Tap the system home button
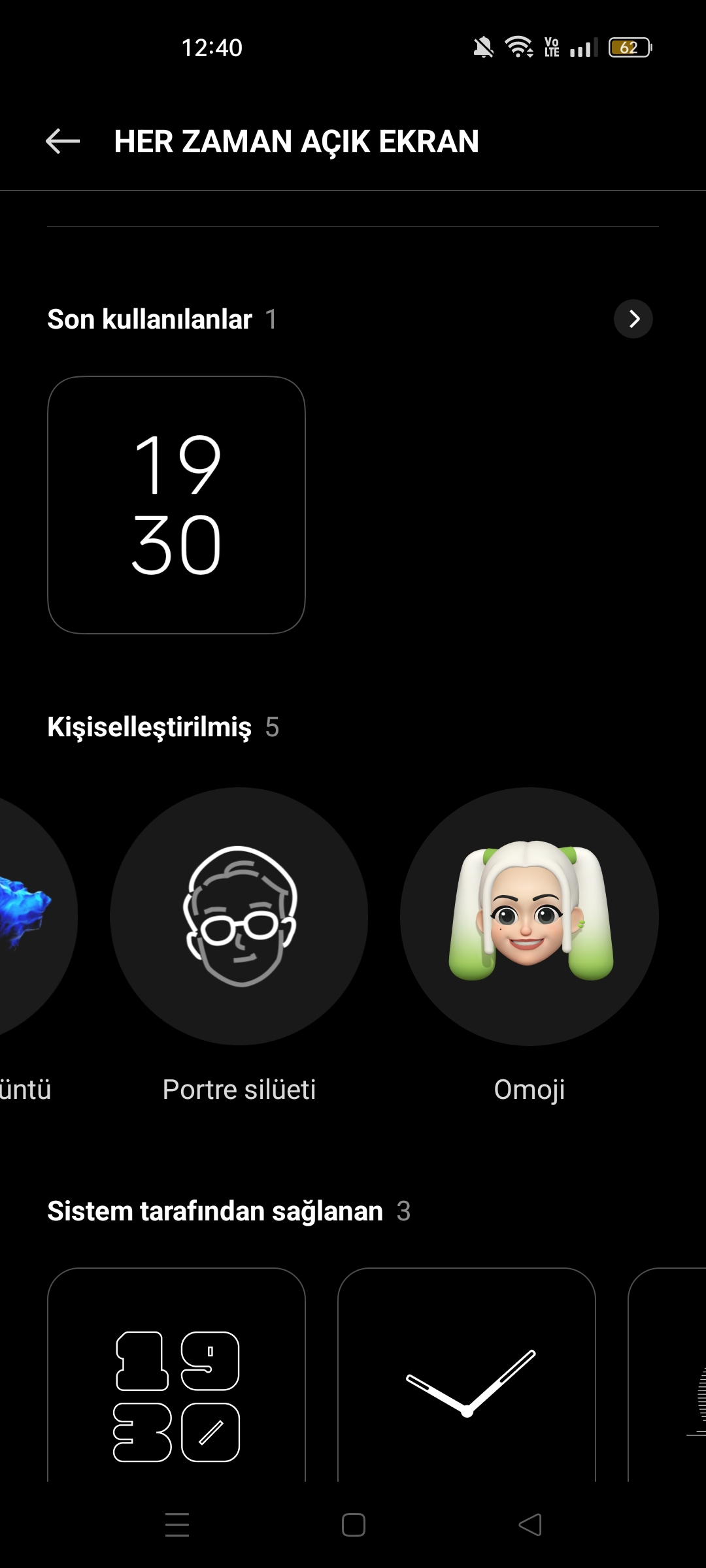 (x=354, y=1525)
